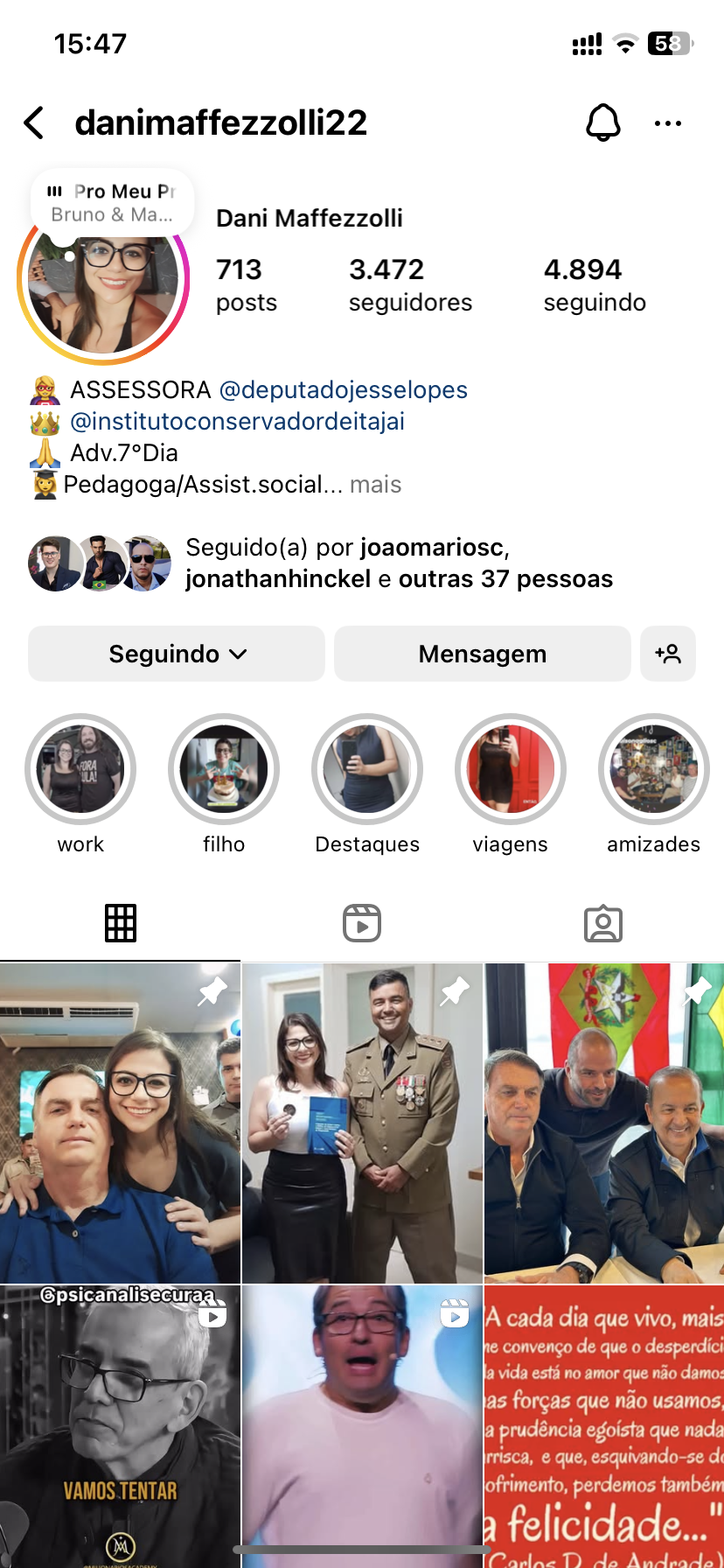Expand the bio with mais

pyautogui.click(x=376, y=484)
